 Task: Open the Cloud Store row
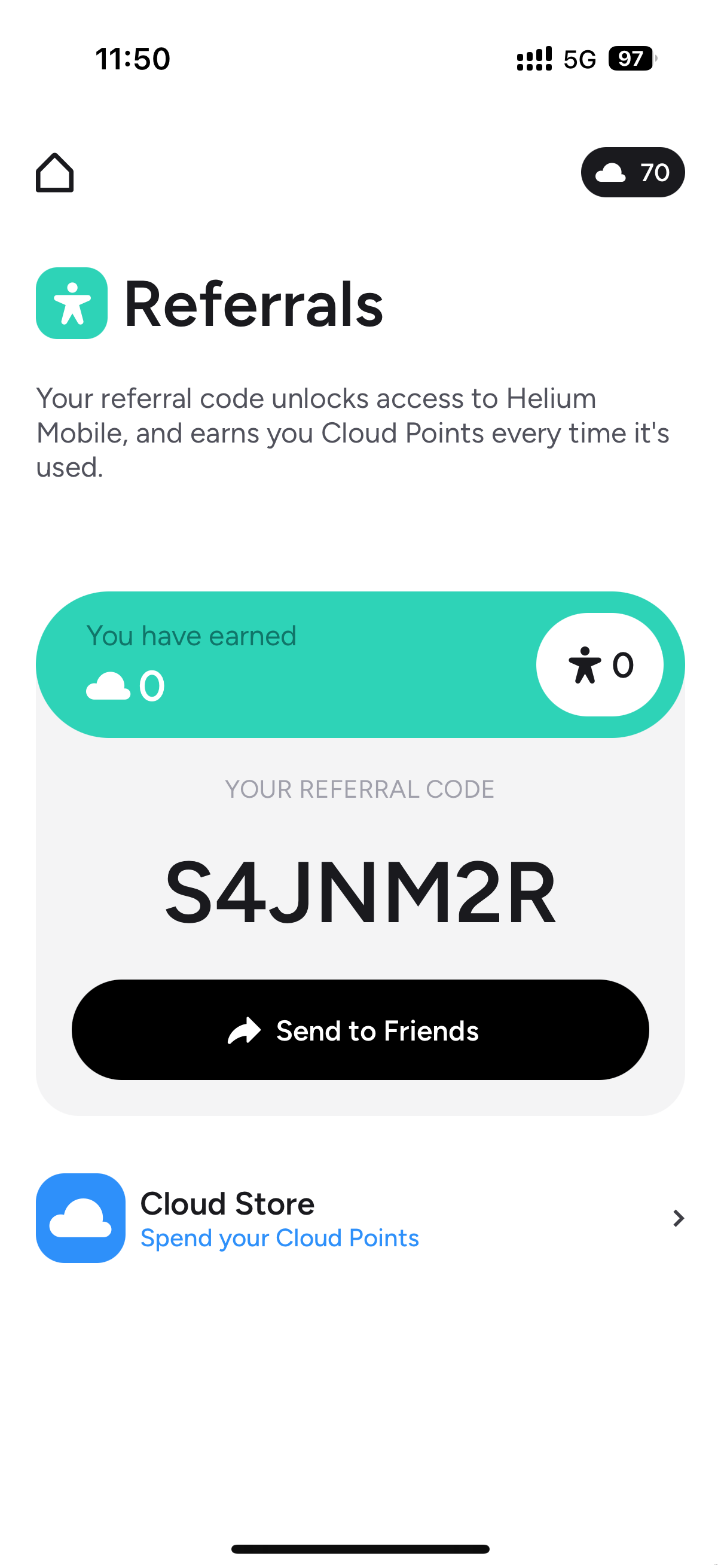coord(360,1219)
